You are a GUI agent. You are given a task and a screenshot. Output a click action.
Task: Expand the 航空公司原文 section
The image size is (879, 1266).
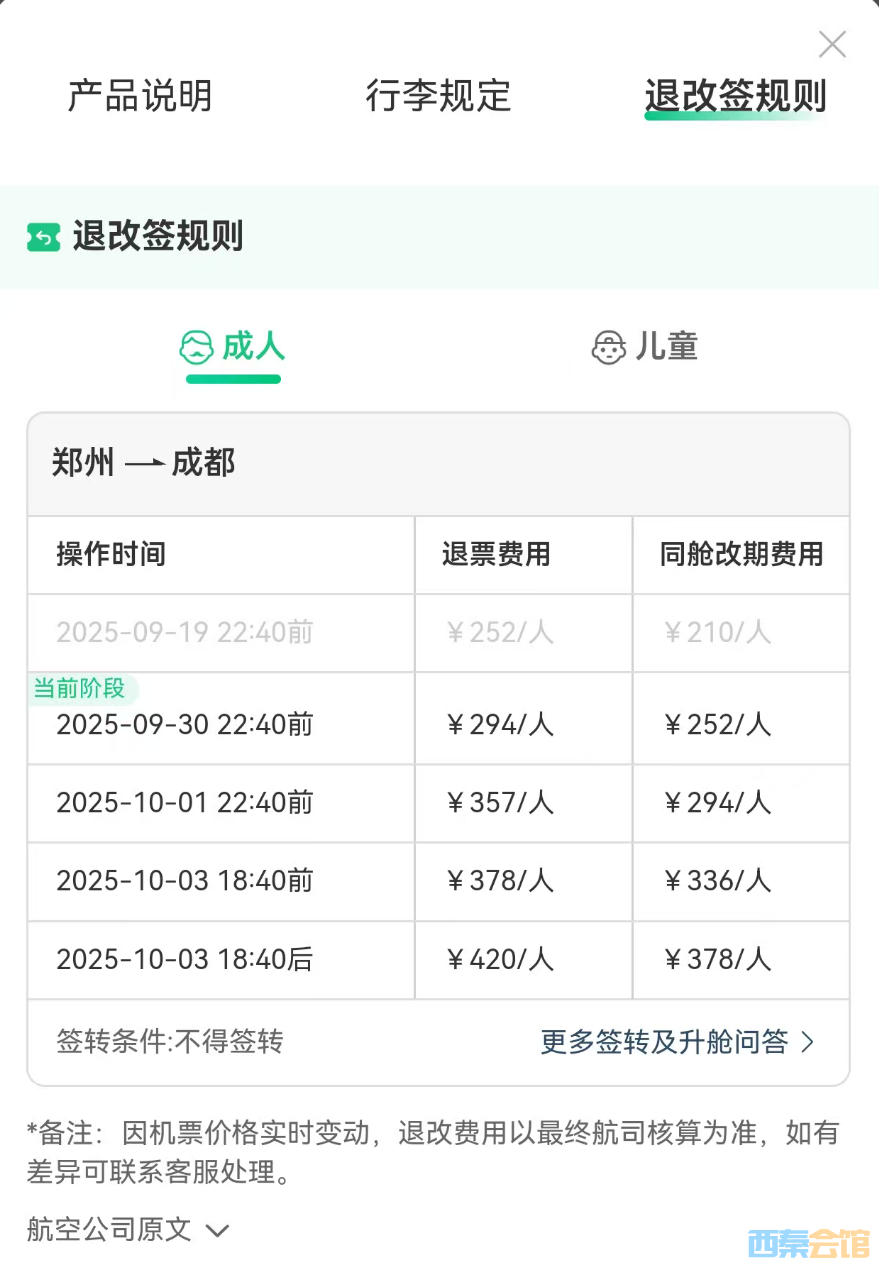[128, 1229]
